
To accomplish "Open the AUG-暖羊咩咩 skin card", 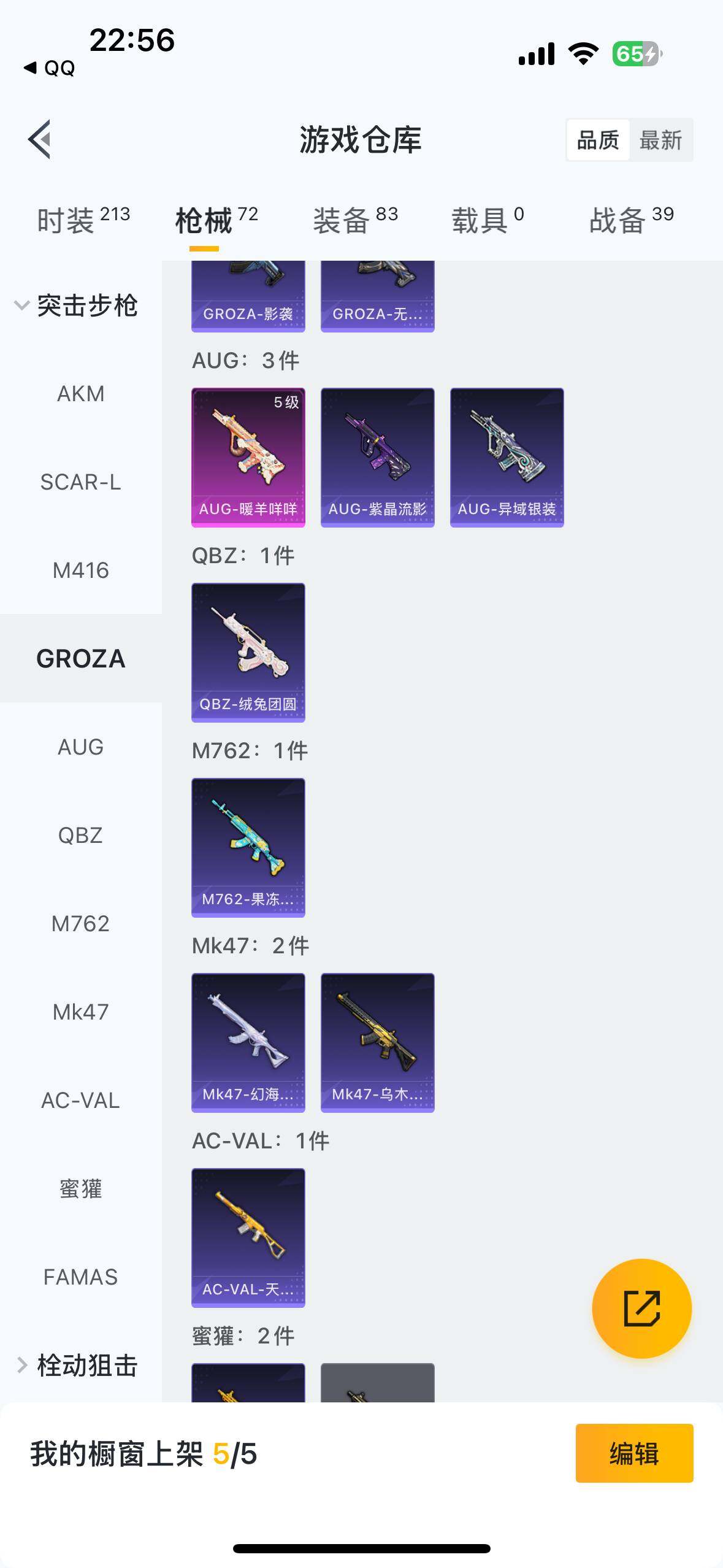I will 248,457.
